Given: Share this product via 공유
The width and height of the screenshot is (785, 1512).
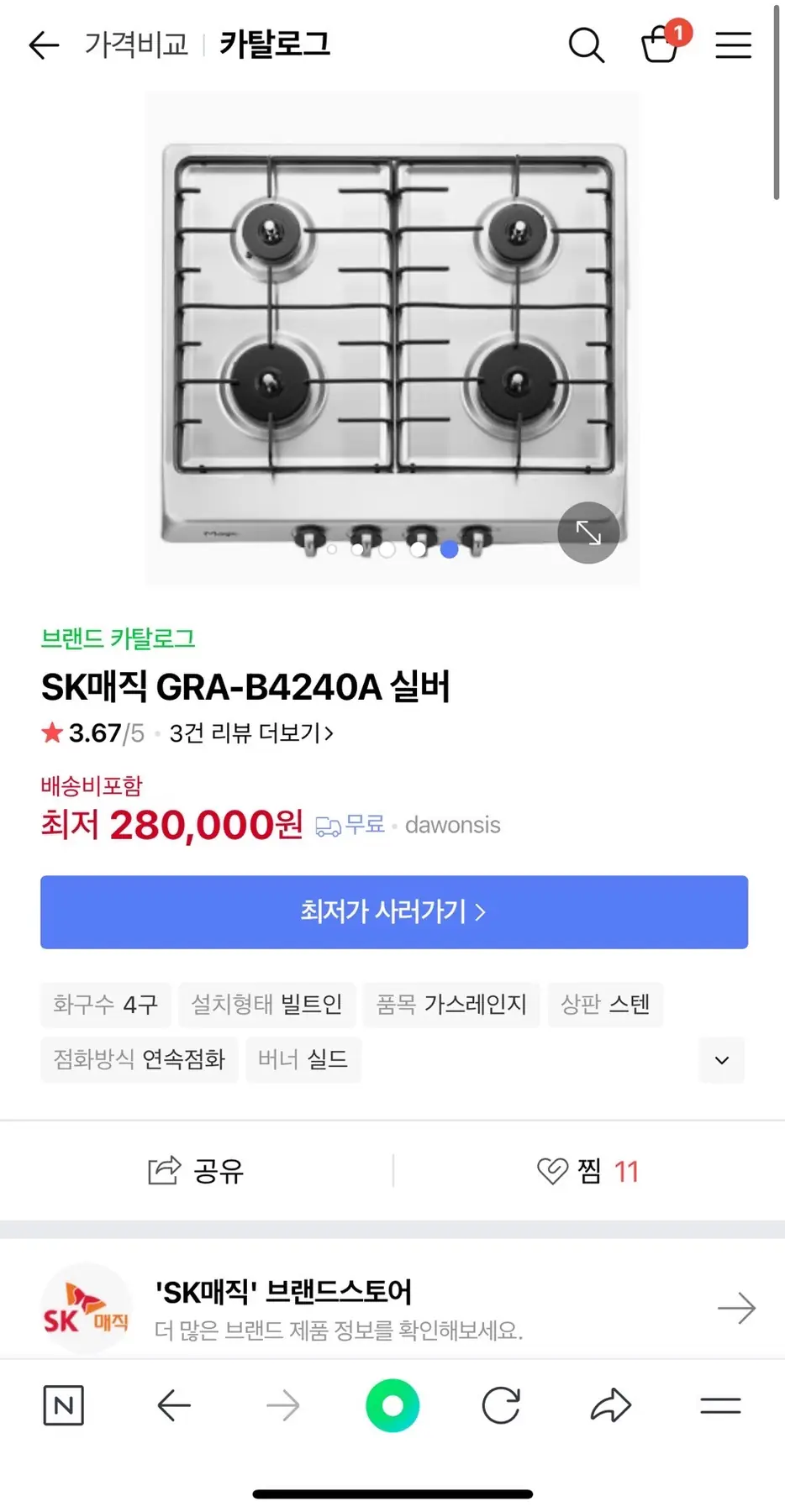Looking at the screenshot, I should (x=196, y=1171).
